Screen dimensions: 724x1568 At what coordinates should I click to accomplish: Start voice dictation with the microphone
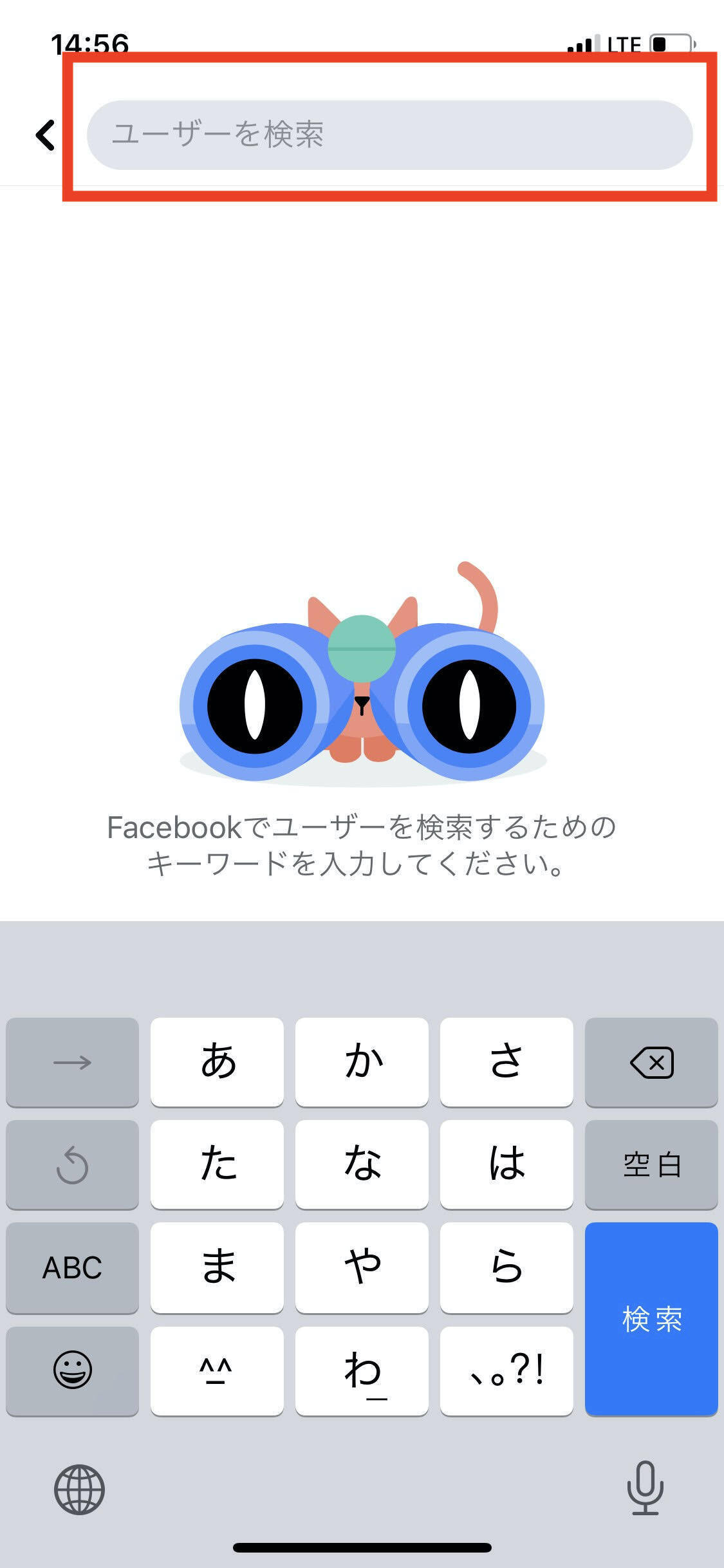[x=645, y=1488]
